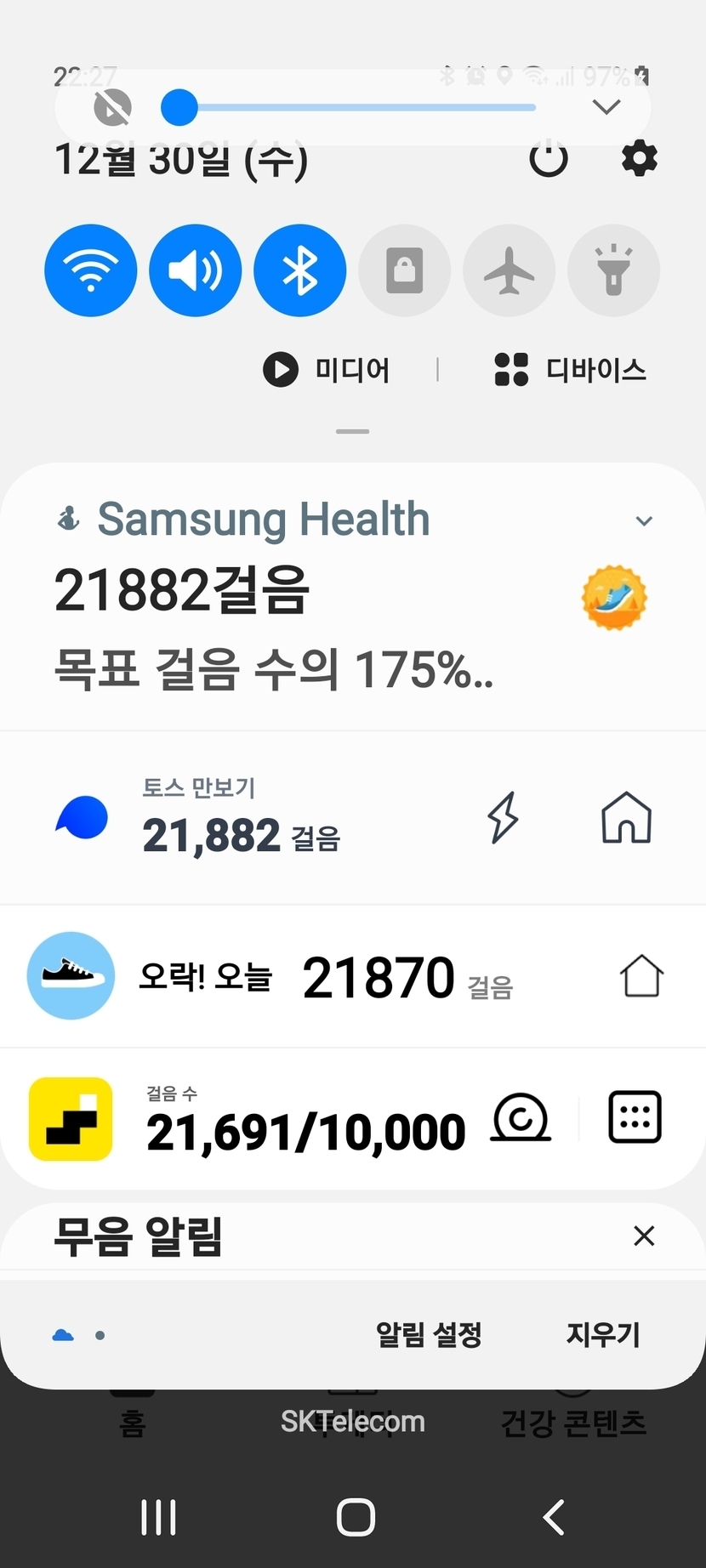Tap the home icon in 토스 만보기
The width and height of the screenshot is (706, 1568).
[627, 818]
